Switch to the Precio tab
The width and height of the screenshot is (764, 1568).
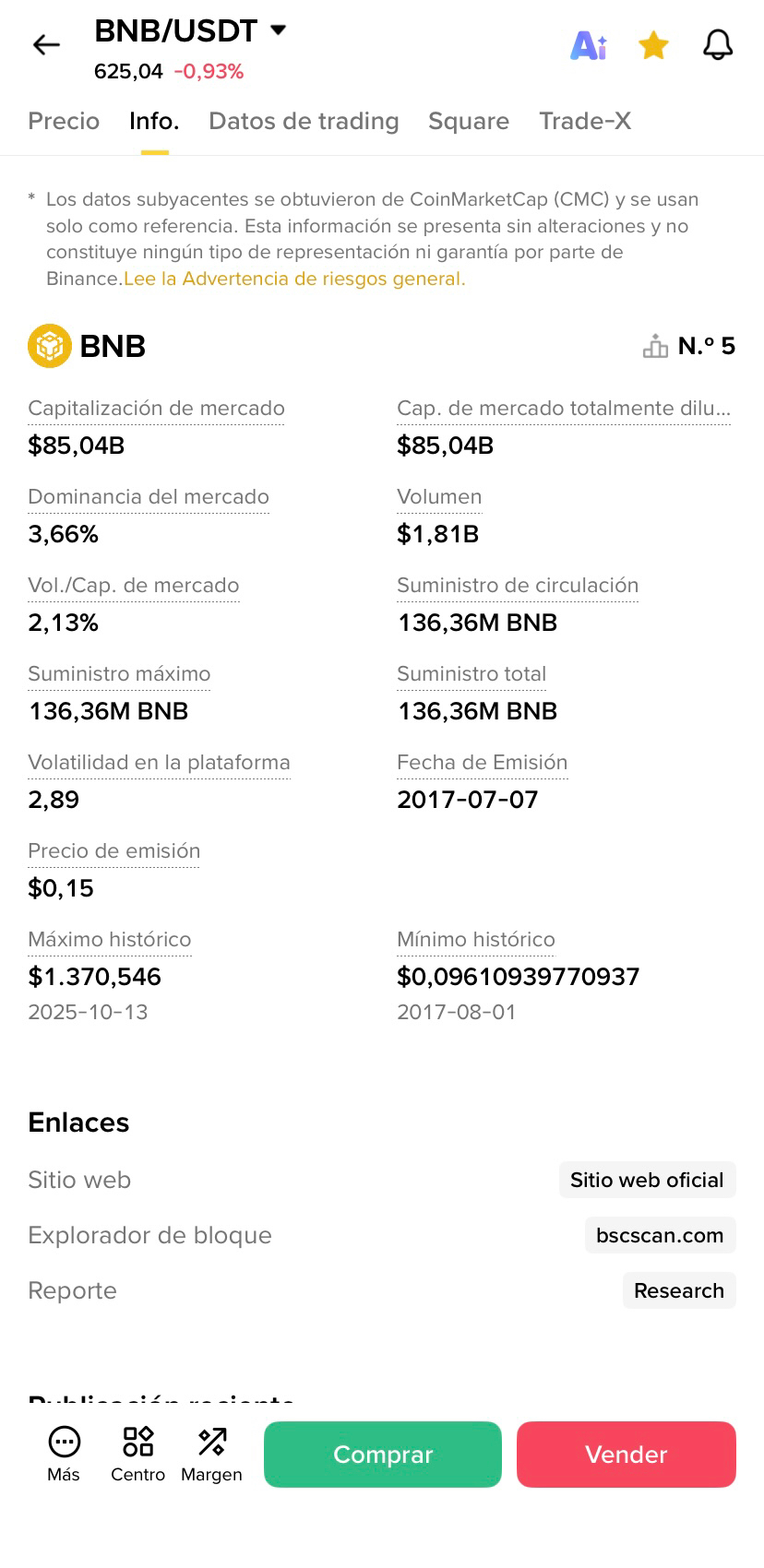coord(64,121)
